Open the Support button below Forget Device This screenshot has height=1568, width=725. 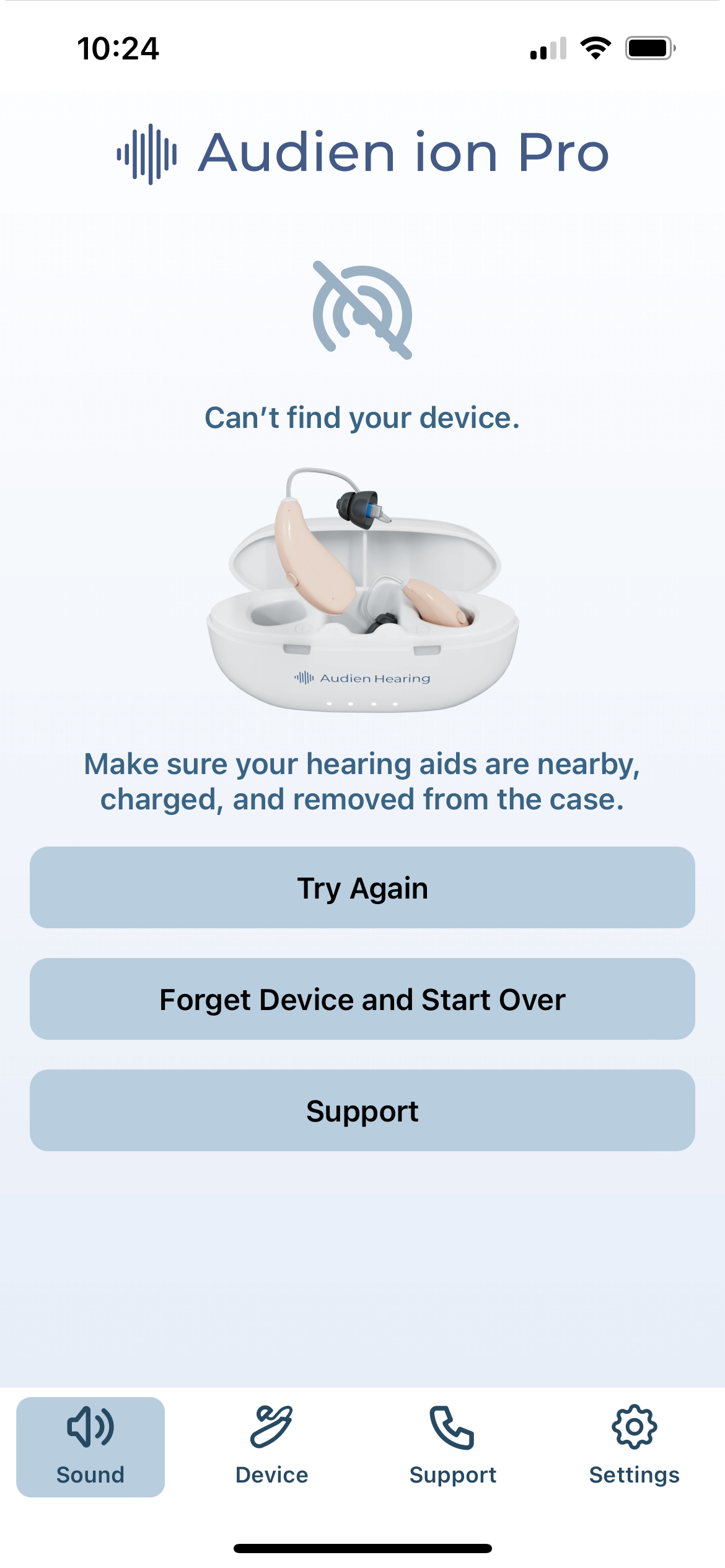click(362, 1110)
